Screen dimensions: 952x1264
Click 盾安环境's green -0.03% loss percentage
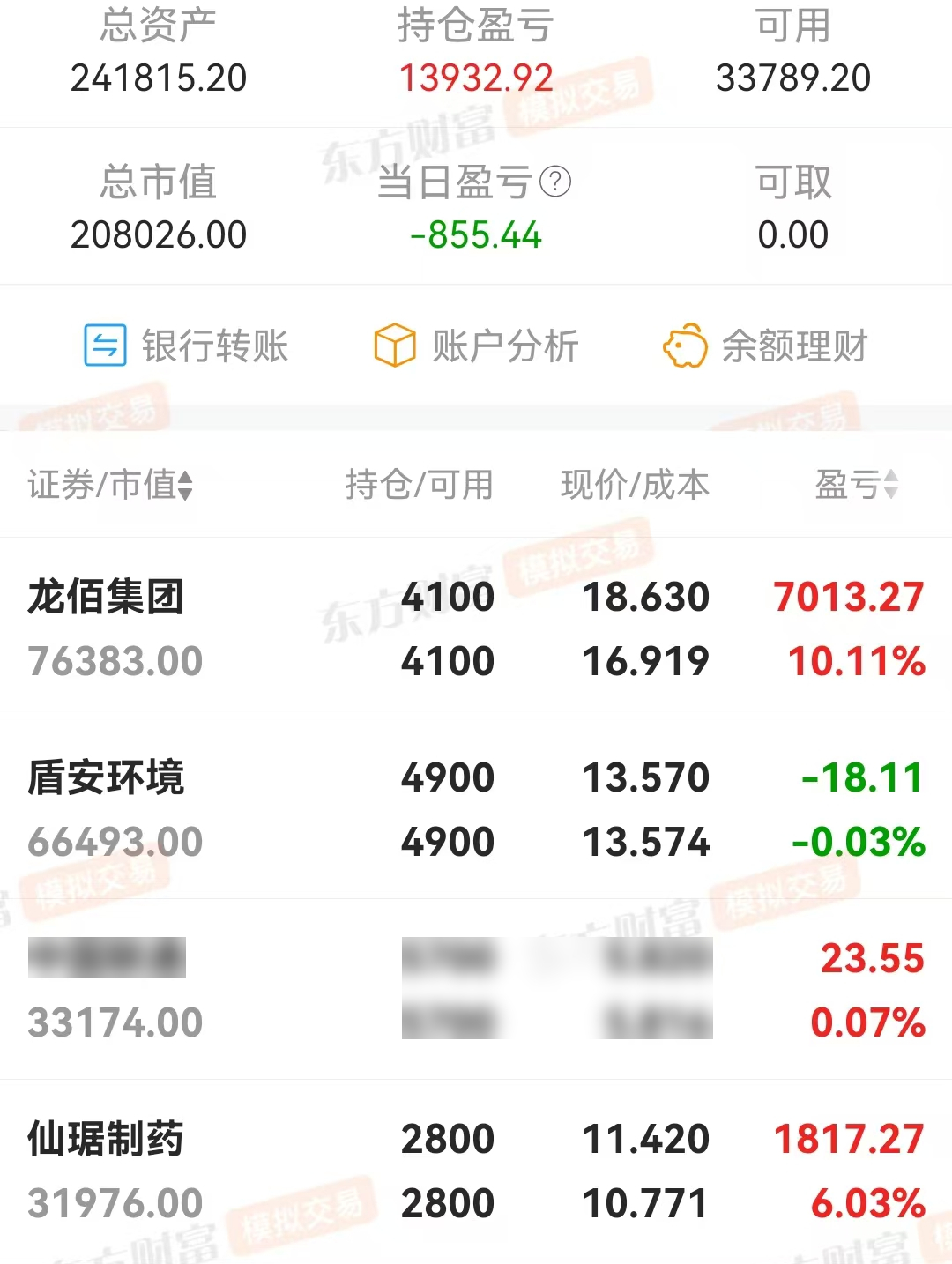(x=852, y=842)
